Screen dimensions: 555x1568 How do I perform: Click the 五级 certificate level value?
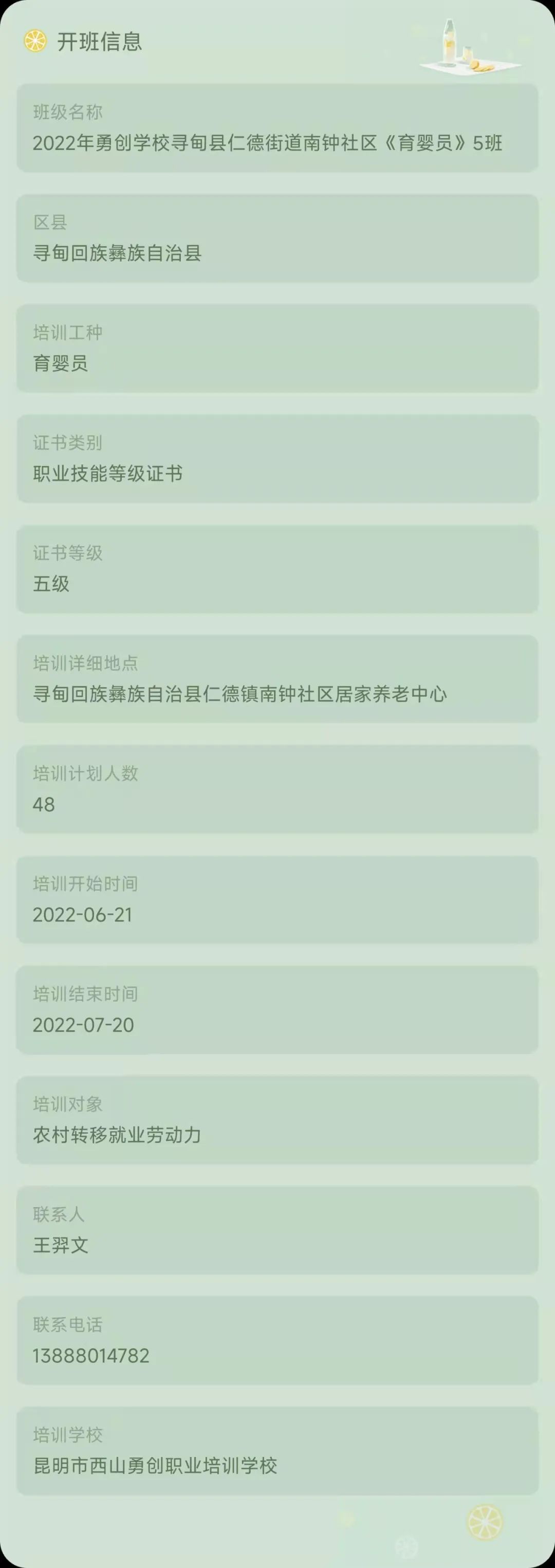[51, 585]
